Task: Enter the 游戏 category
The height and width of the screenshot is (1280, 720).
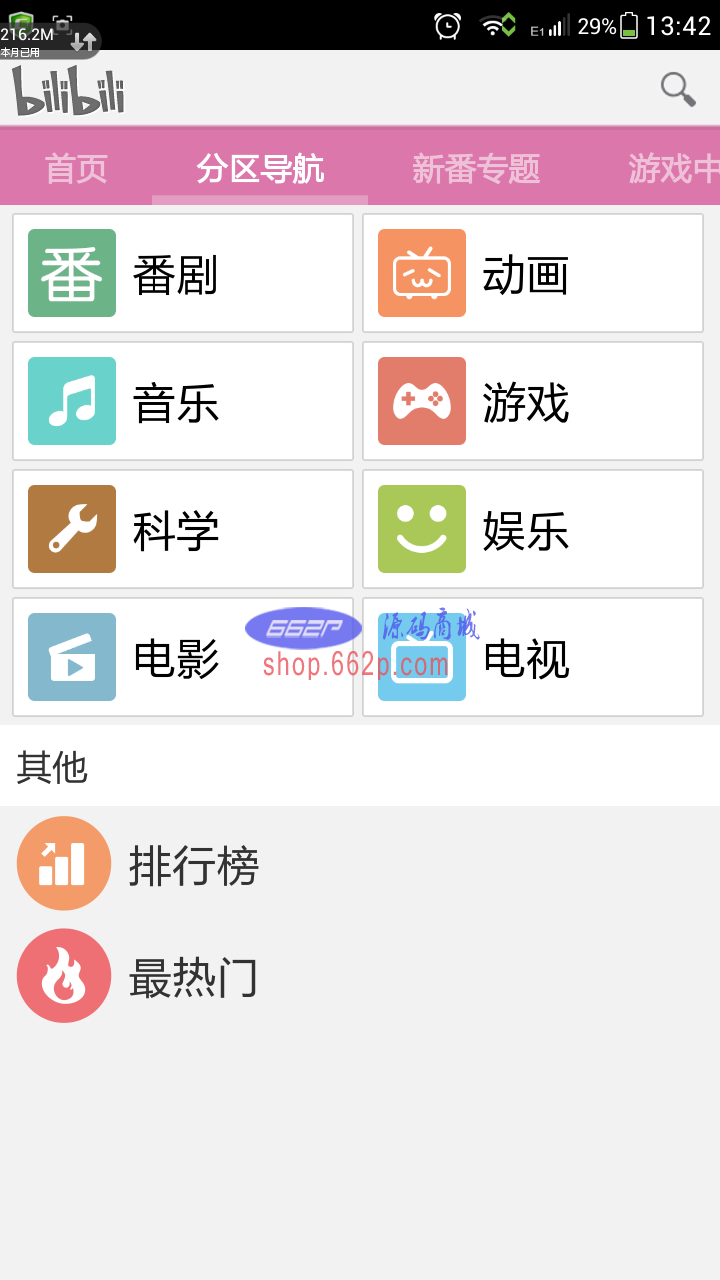Action: [x=533, y=402]
